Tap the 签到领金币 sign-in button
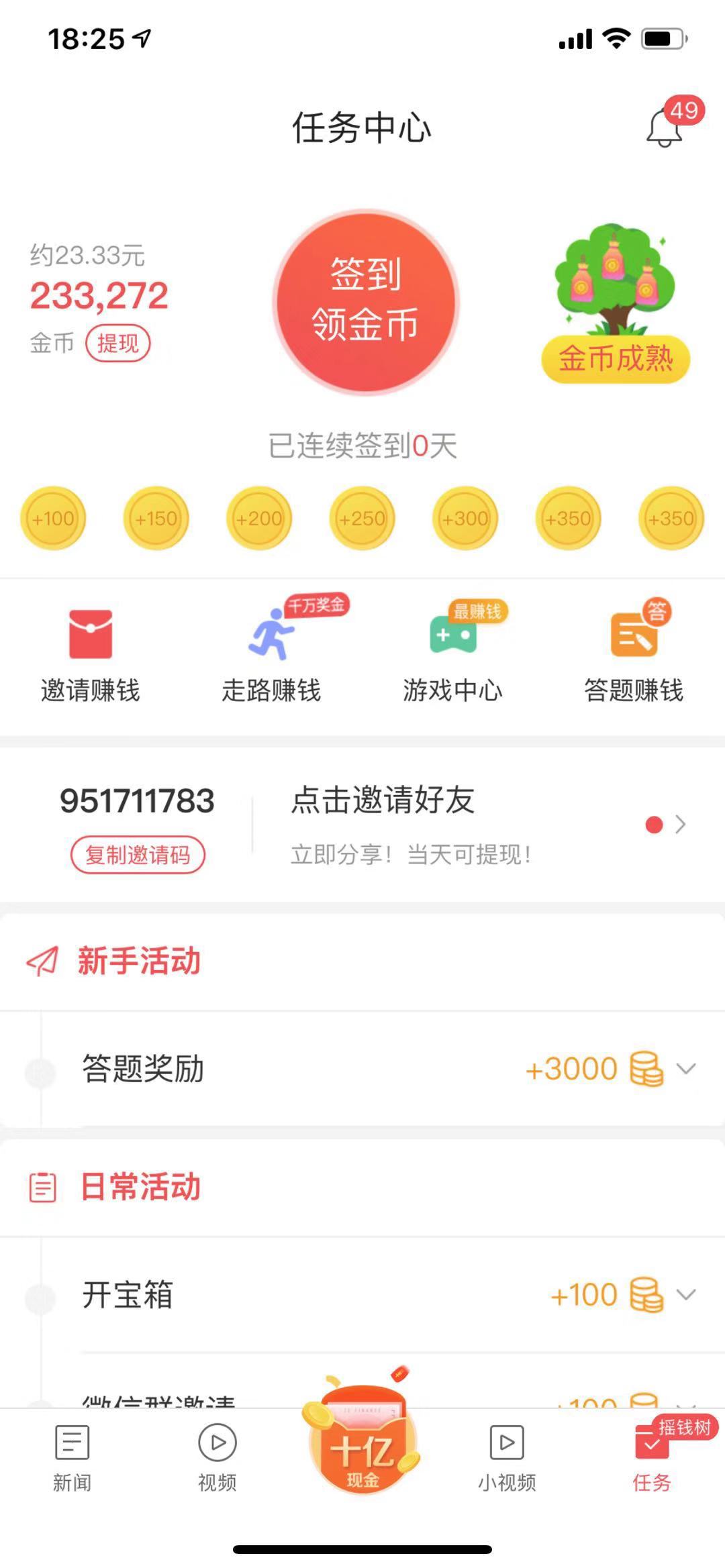This screenshot has height=1568, width=725. [366, 302]
